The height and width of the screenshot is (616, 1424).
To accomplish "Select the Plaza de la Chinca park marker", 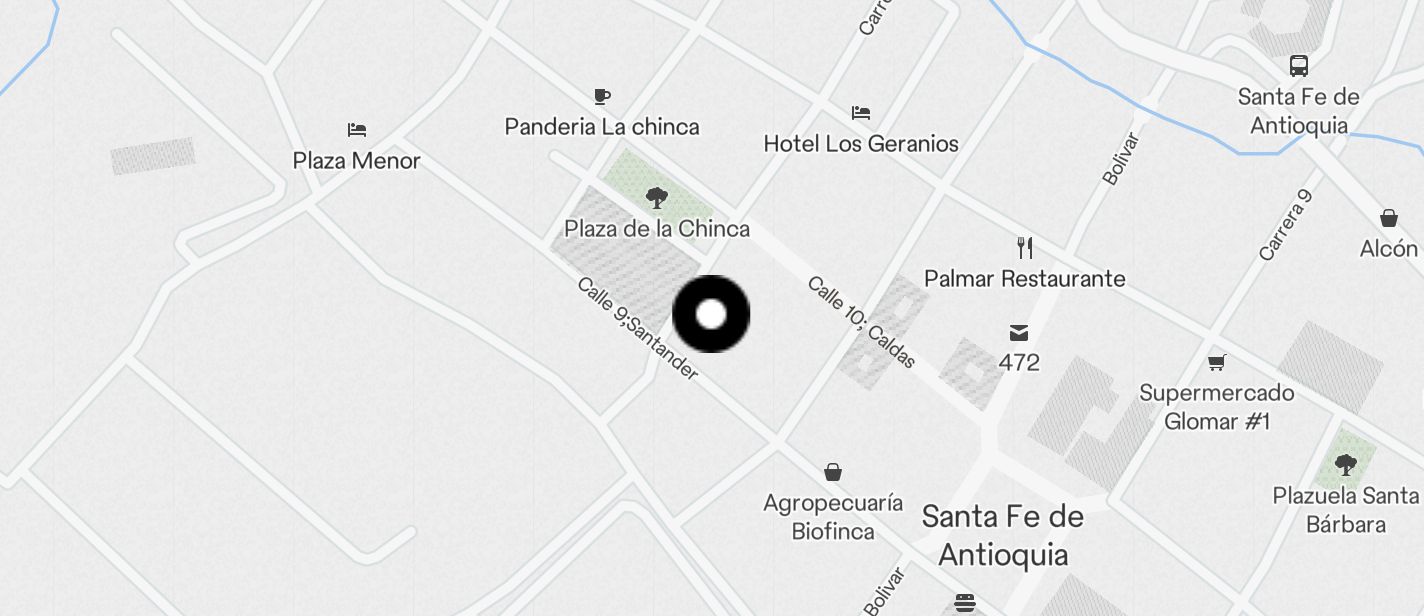I will (657, 198).
